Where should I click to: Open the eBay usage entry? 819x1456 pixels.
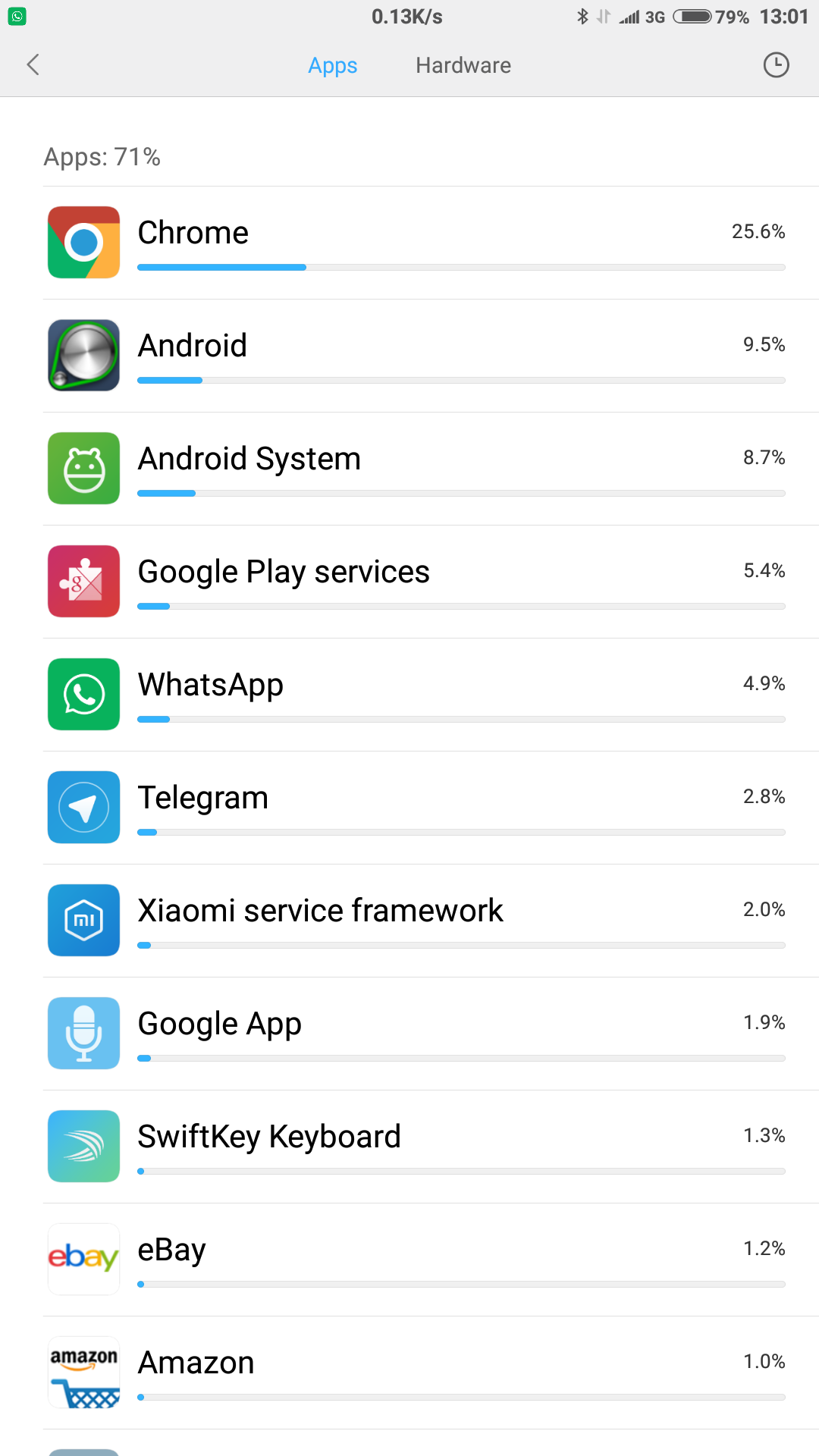409,1260
